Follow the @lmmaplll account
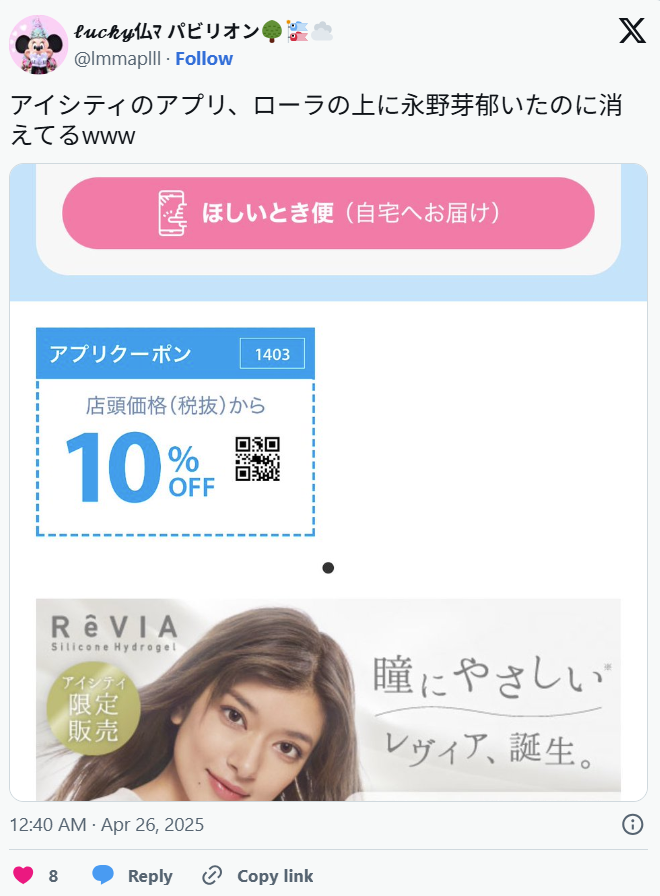The height and width of the screenshot is (896, 660). click(x=204, y=58)
